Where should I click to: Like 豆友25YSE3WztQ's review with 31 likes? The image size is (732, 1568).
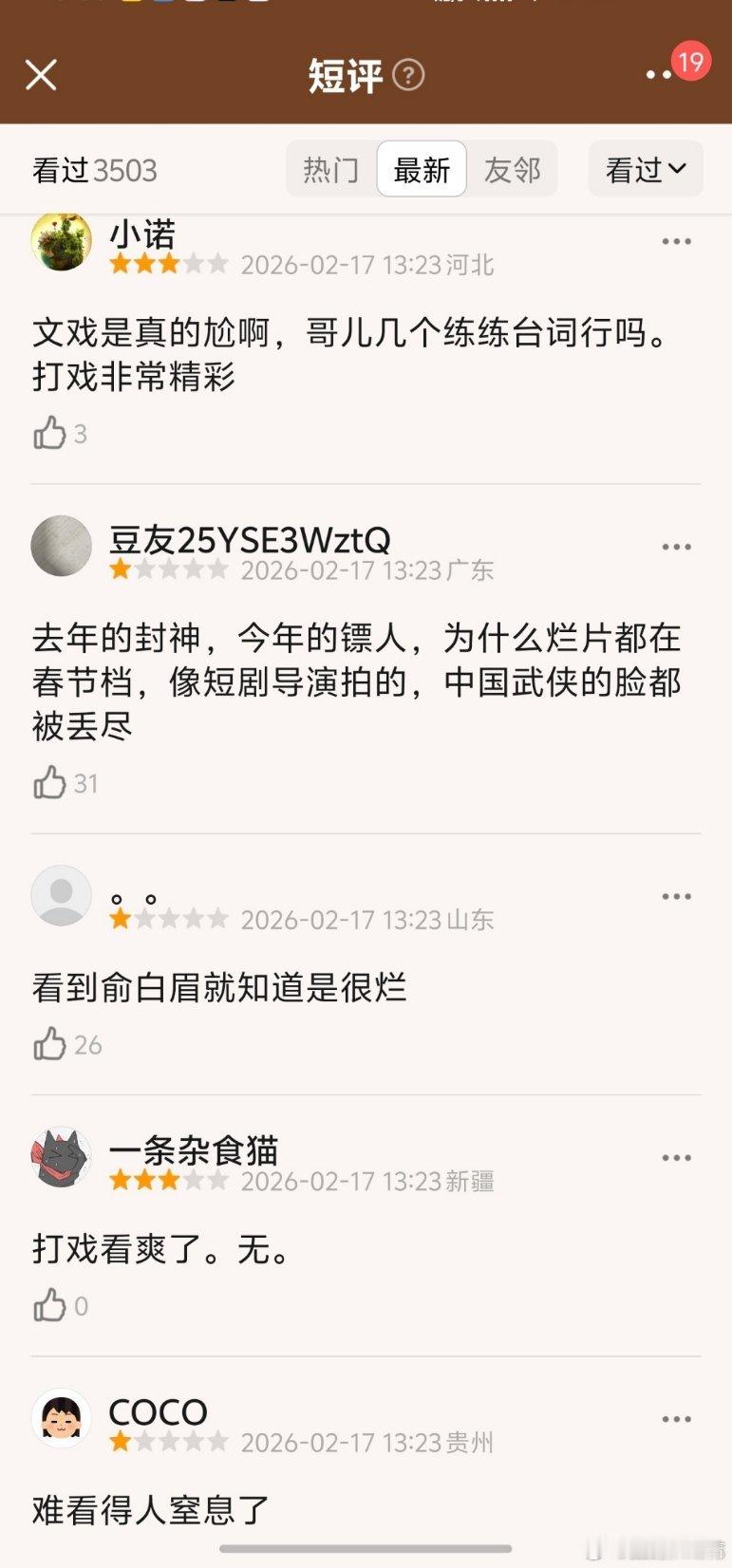49,782
